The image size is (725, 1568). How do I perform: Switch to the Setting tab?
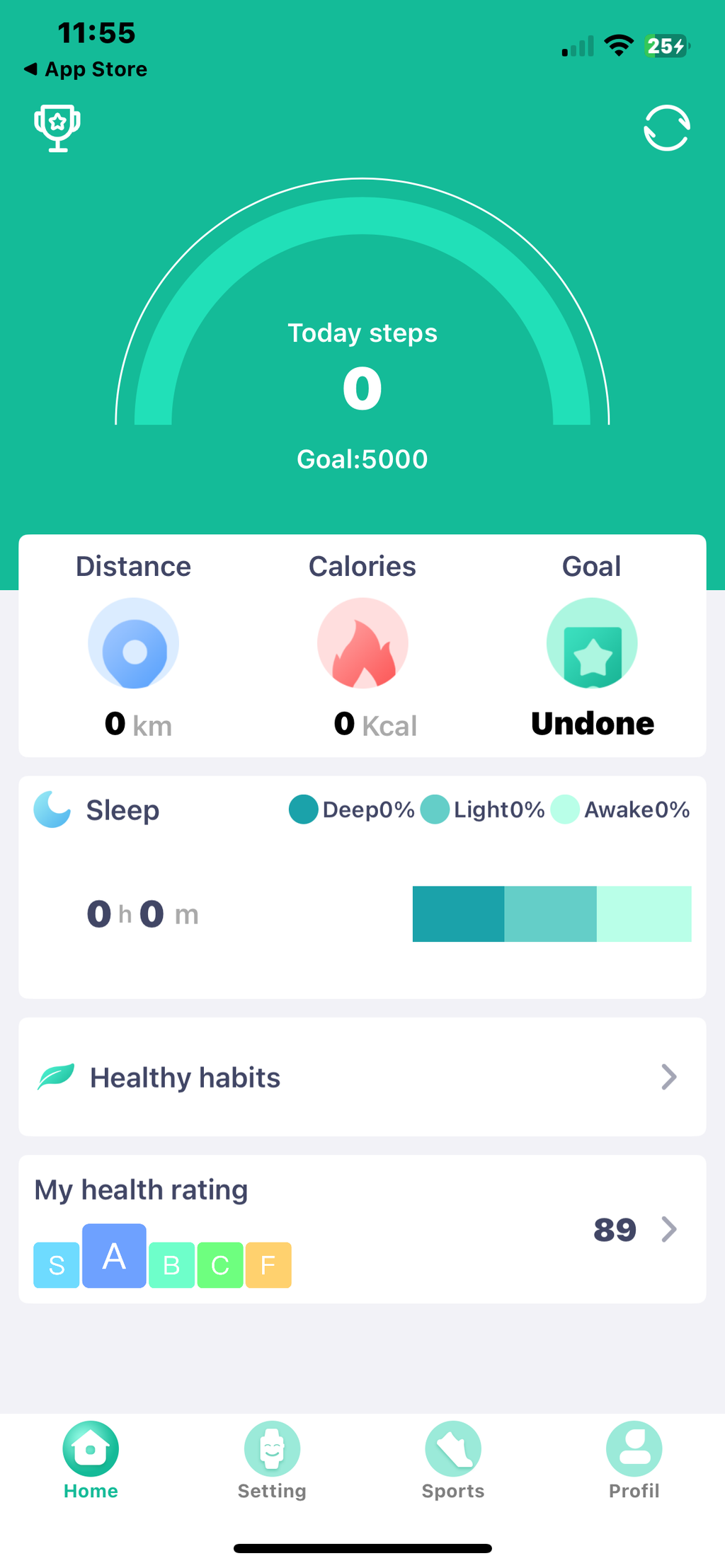(272, 1460)
